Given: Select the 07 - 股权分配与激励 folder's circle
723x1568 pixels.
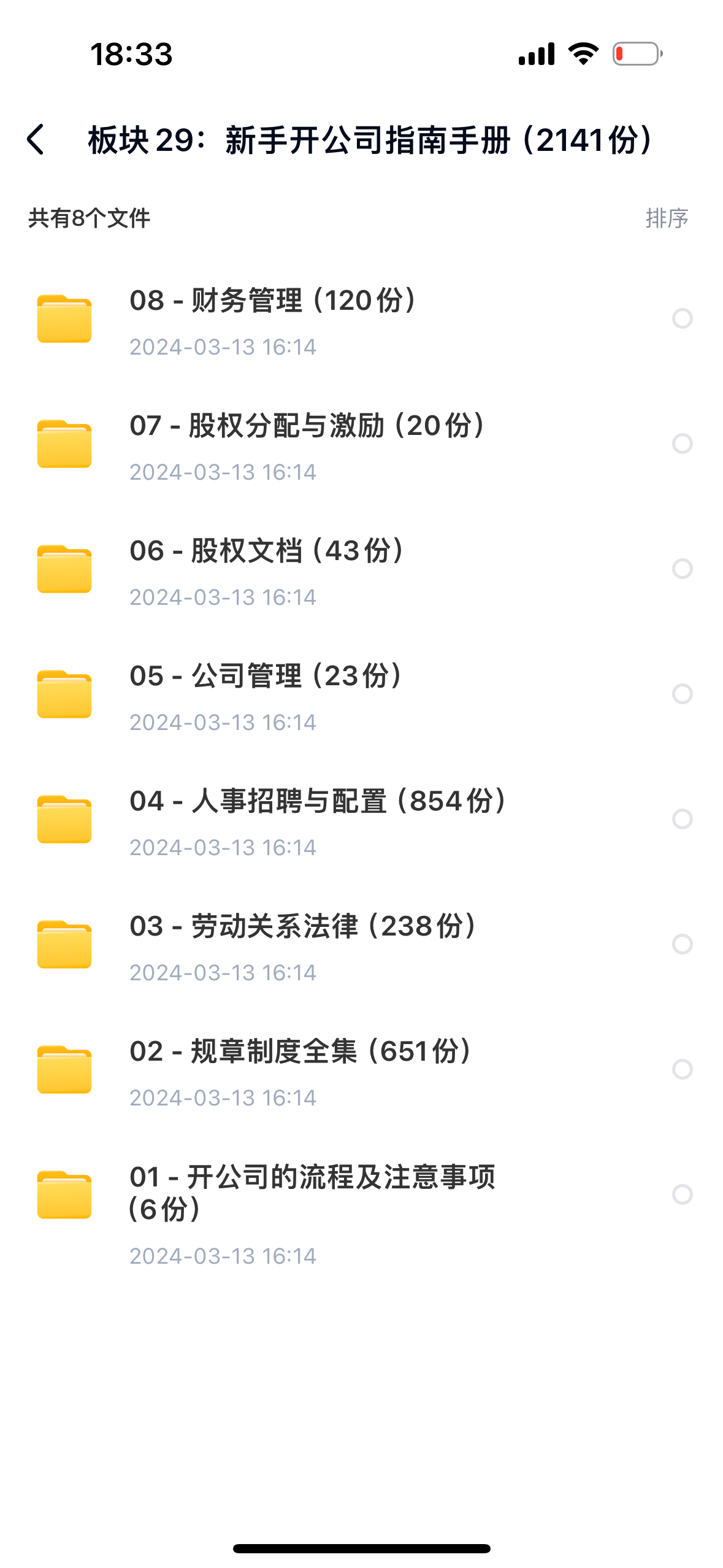Looking at the screenshot, I should coord(682,444).
